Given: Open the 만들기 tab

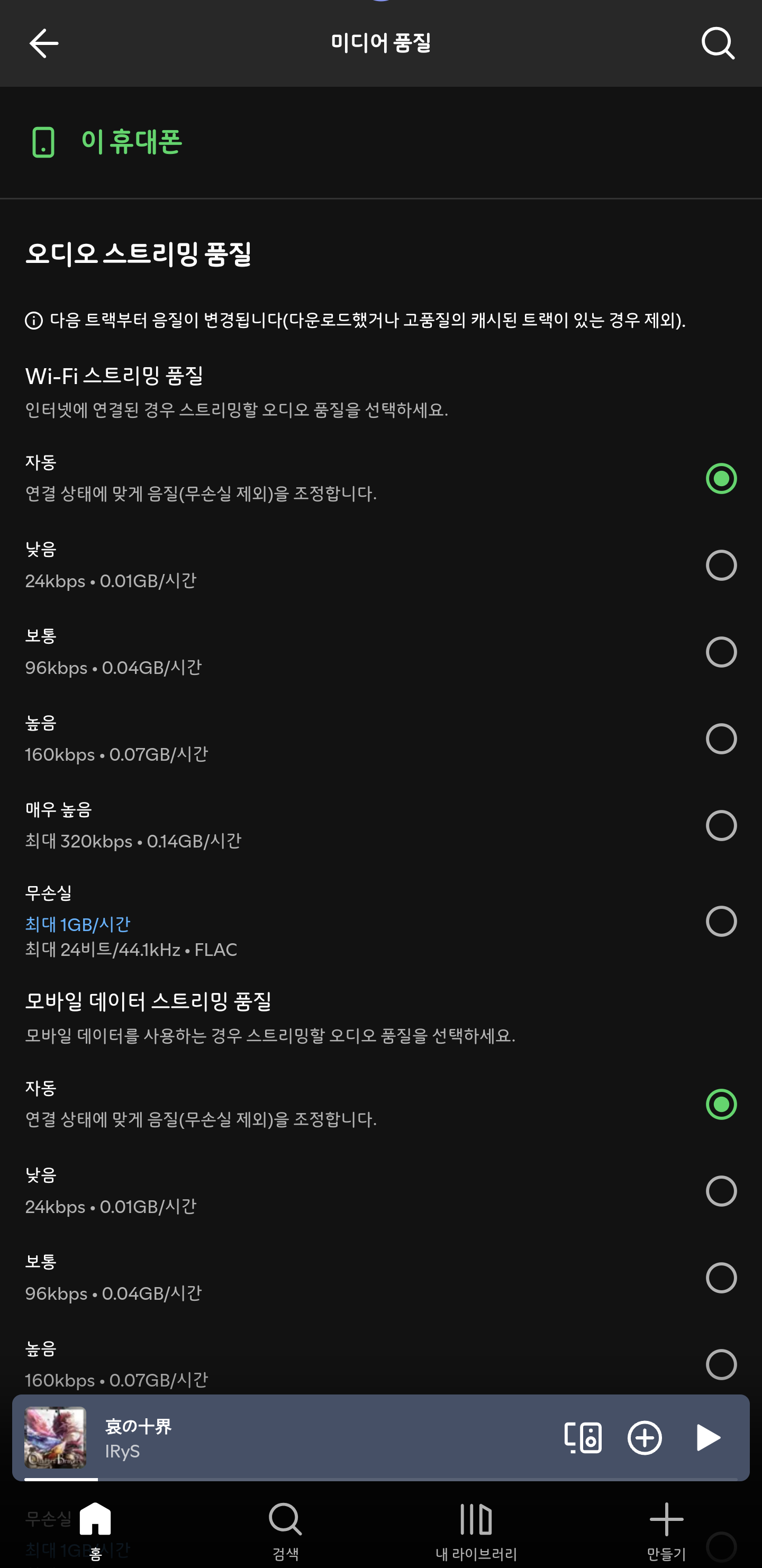Looking at the screenshot, I should (x=666, y=1529).
